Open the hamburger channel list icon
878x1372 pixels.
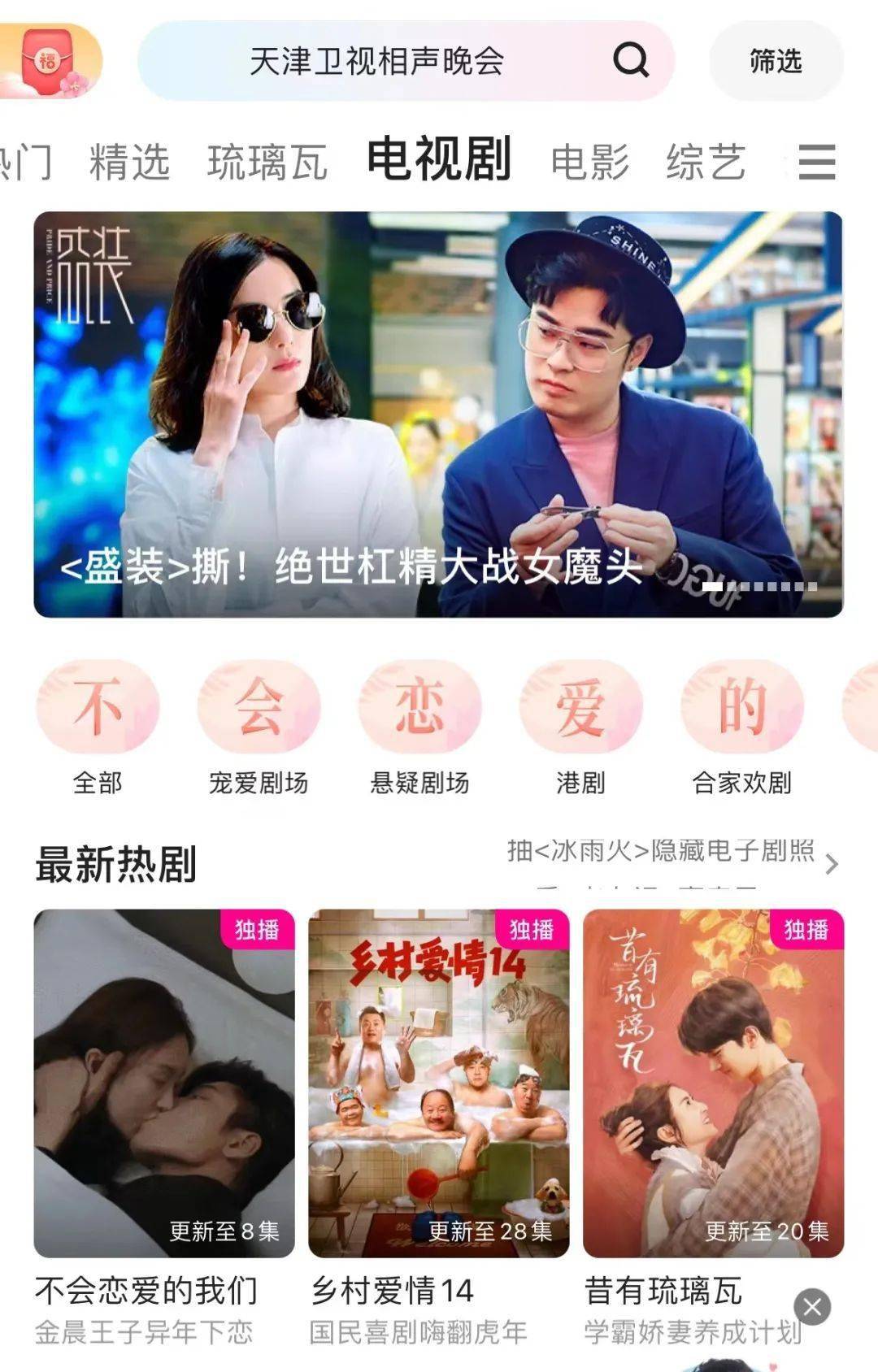[x=815, y=161]
